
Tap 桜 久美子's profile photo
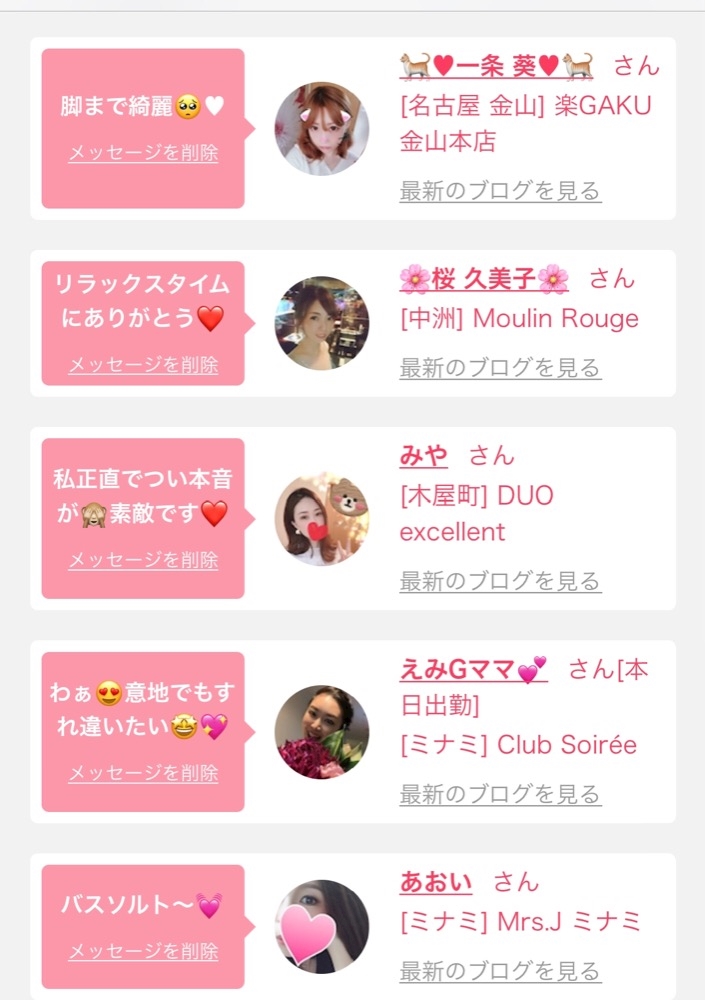tap(322, 323)
